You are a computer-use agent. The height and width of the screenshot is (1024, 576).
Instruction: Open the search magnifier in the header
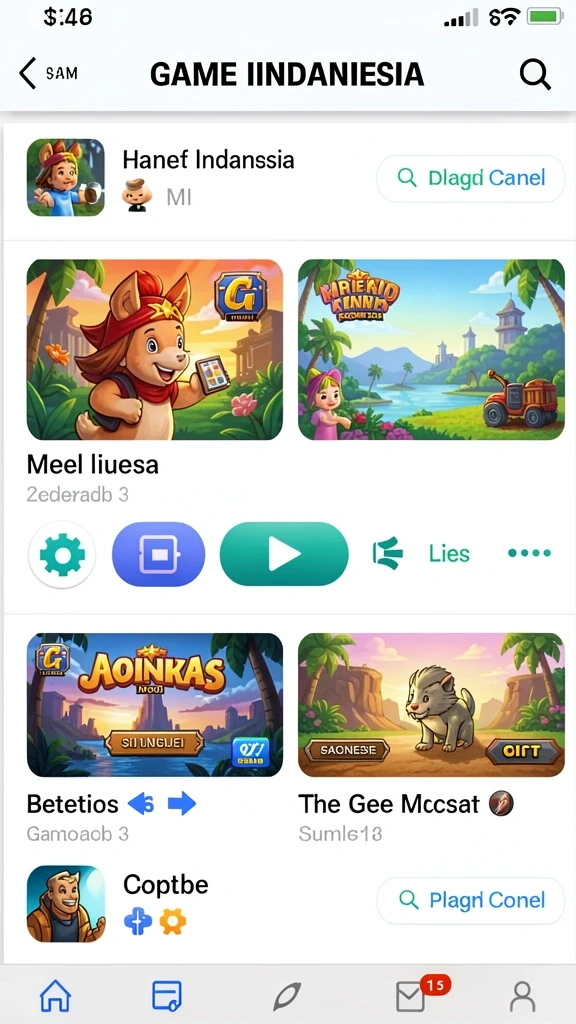535,74
